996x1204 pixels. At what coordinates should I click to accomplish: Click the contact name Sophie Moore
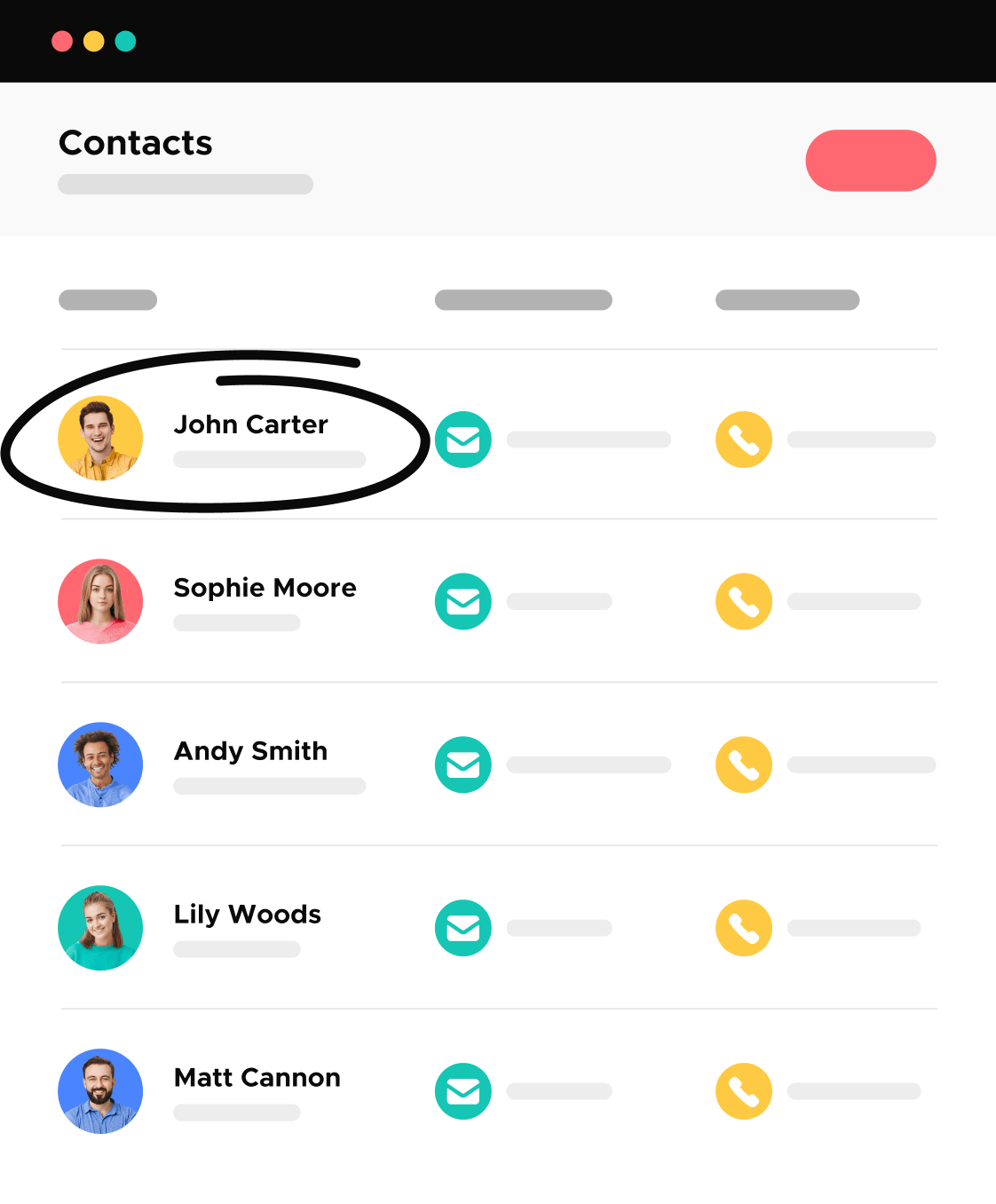[x=265, y=588]
